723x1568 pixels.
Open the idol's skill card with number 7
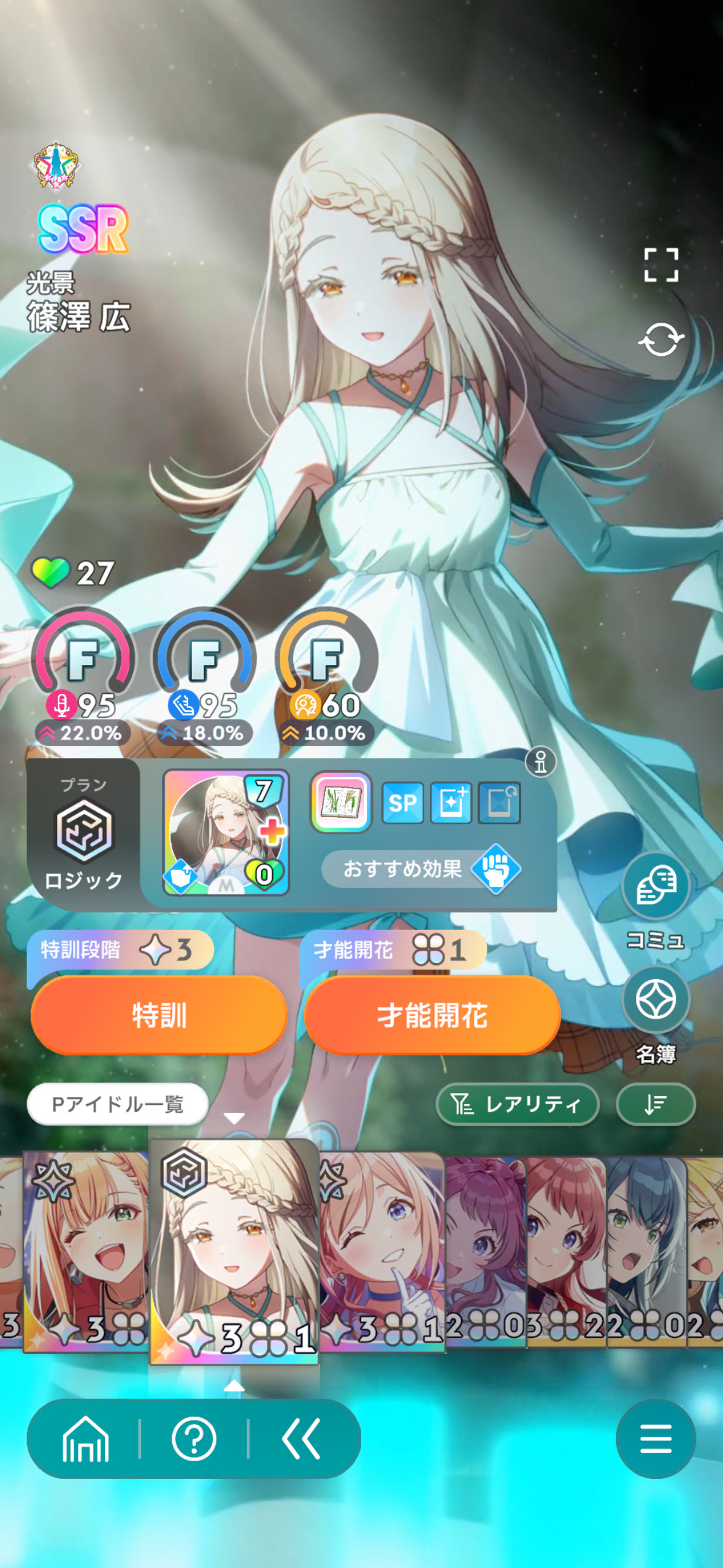pyautogui.click(x=226, y=832)
